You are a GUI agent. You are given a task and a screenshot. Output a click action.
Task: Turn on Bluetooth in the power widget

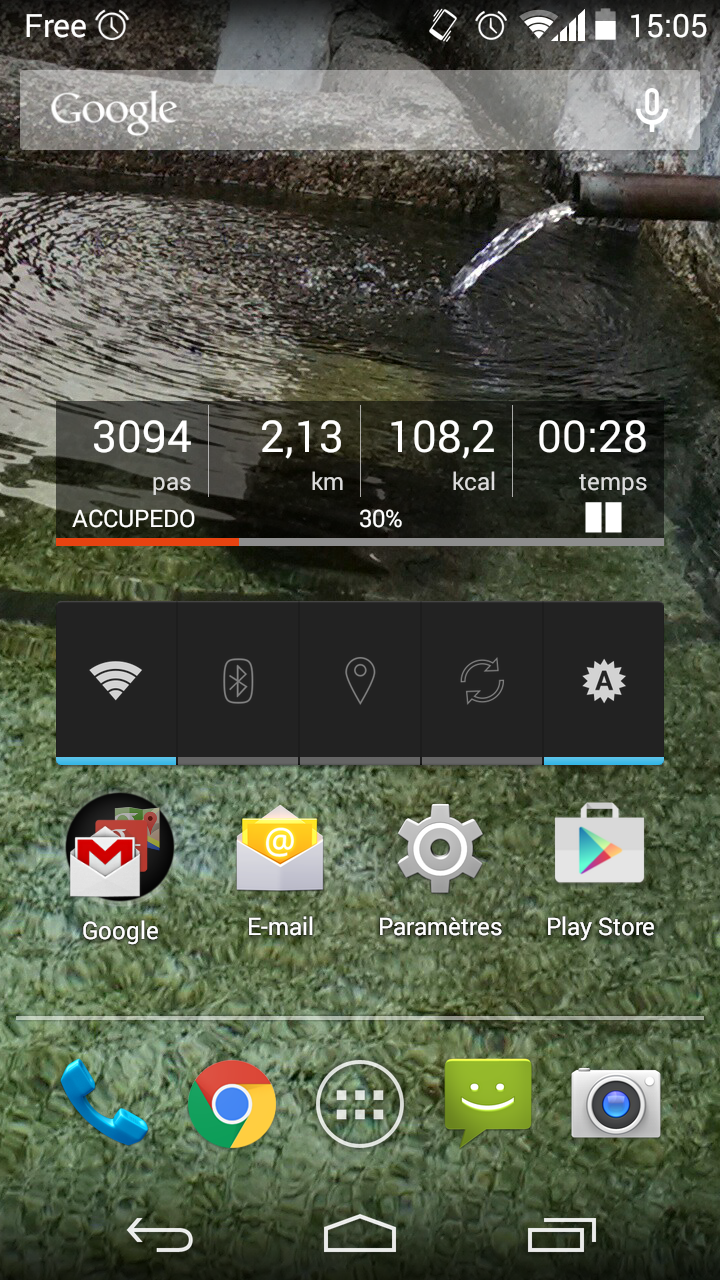[238, 682]
